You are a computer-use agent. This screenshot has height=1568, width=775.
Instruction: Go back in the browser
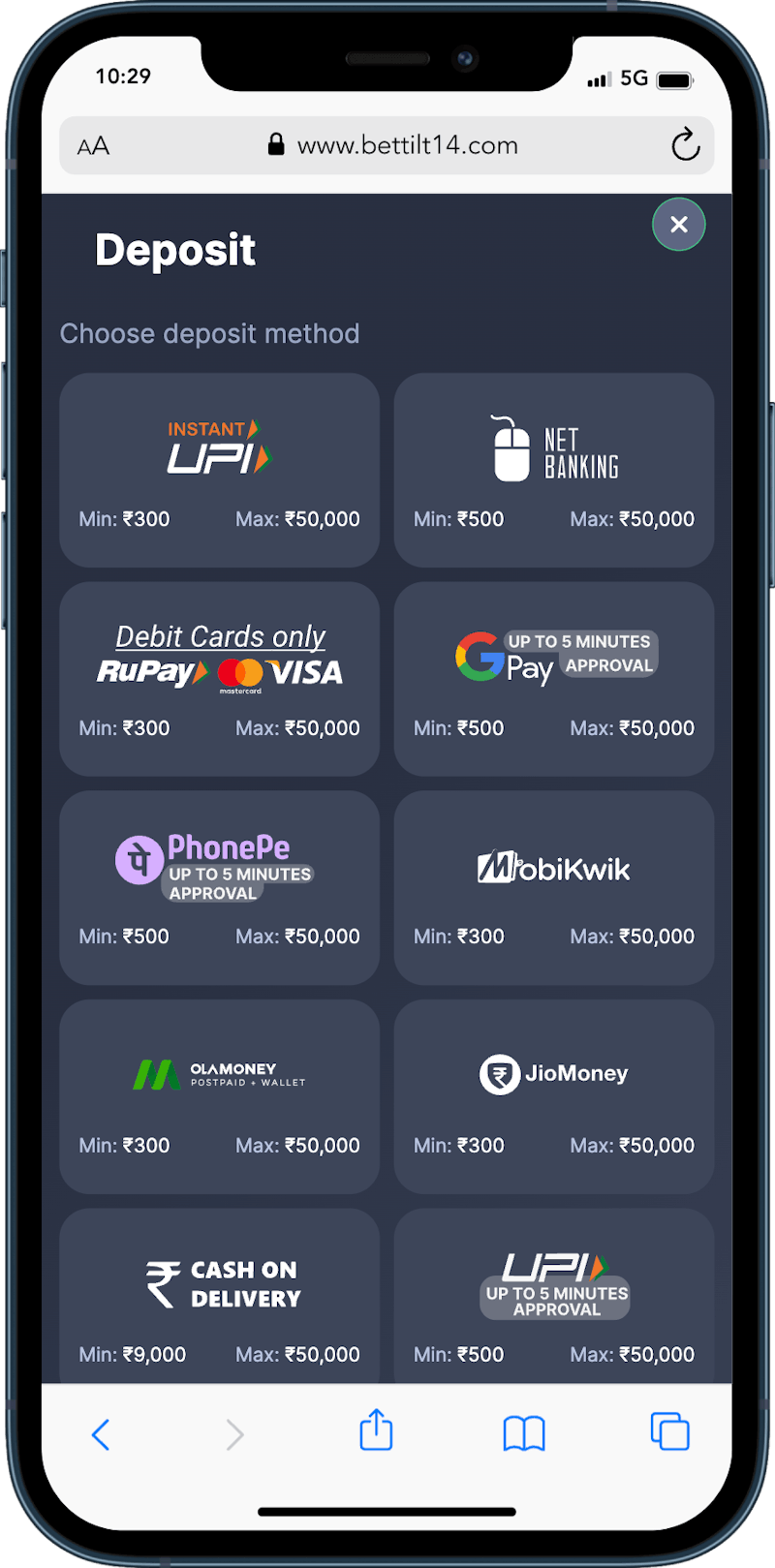pos(101,1434)
